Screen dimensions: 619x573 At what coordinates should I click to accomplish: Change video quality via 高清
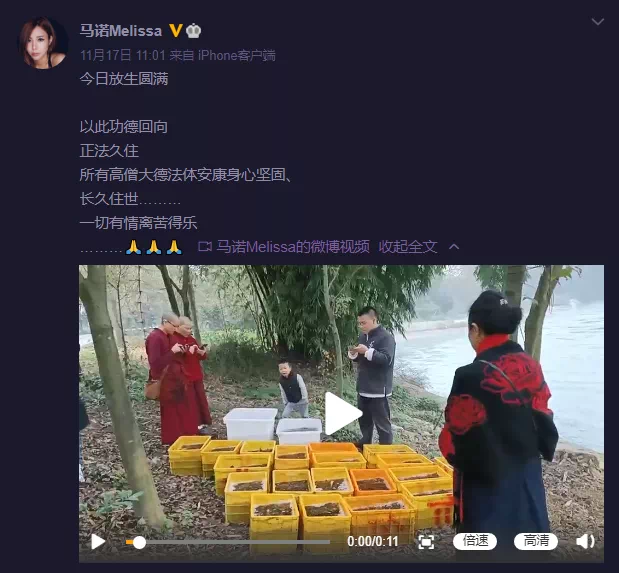click(x=536, y=541)
